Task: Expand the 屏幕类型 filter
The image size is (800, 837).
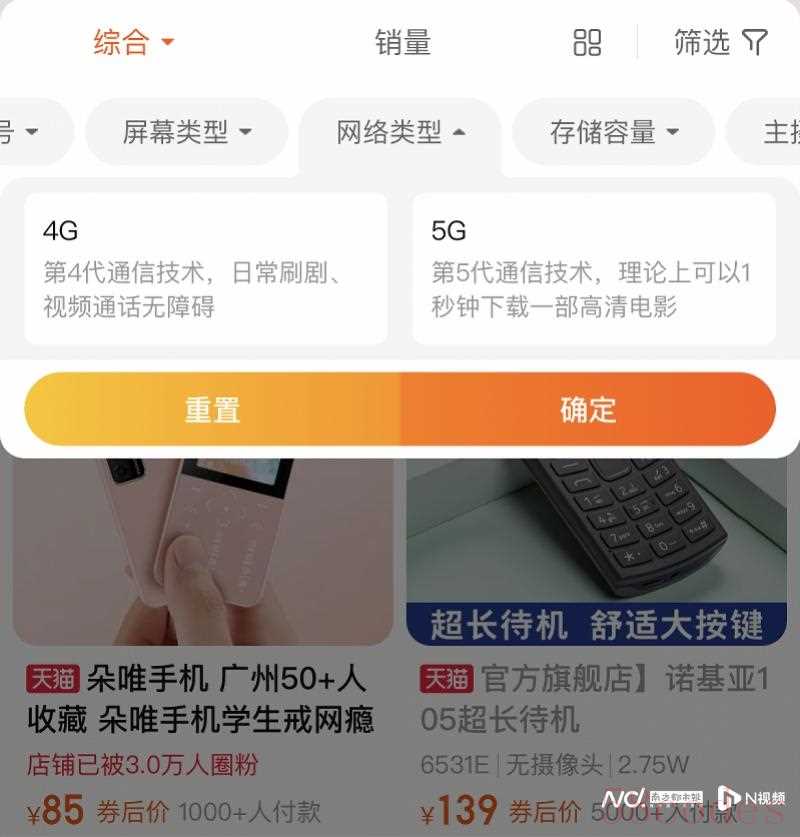Action: [x=187, y=131]
